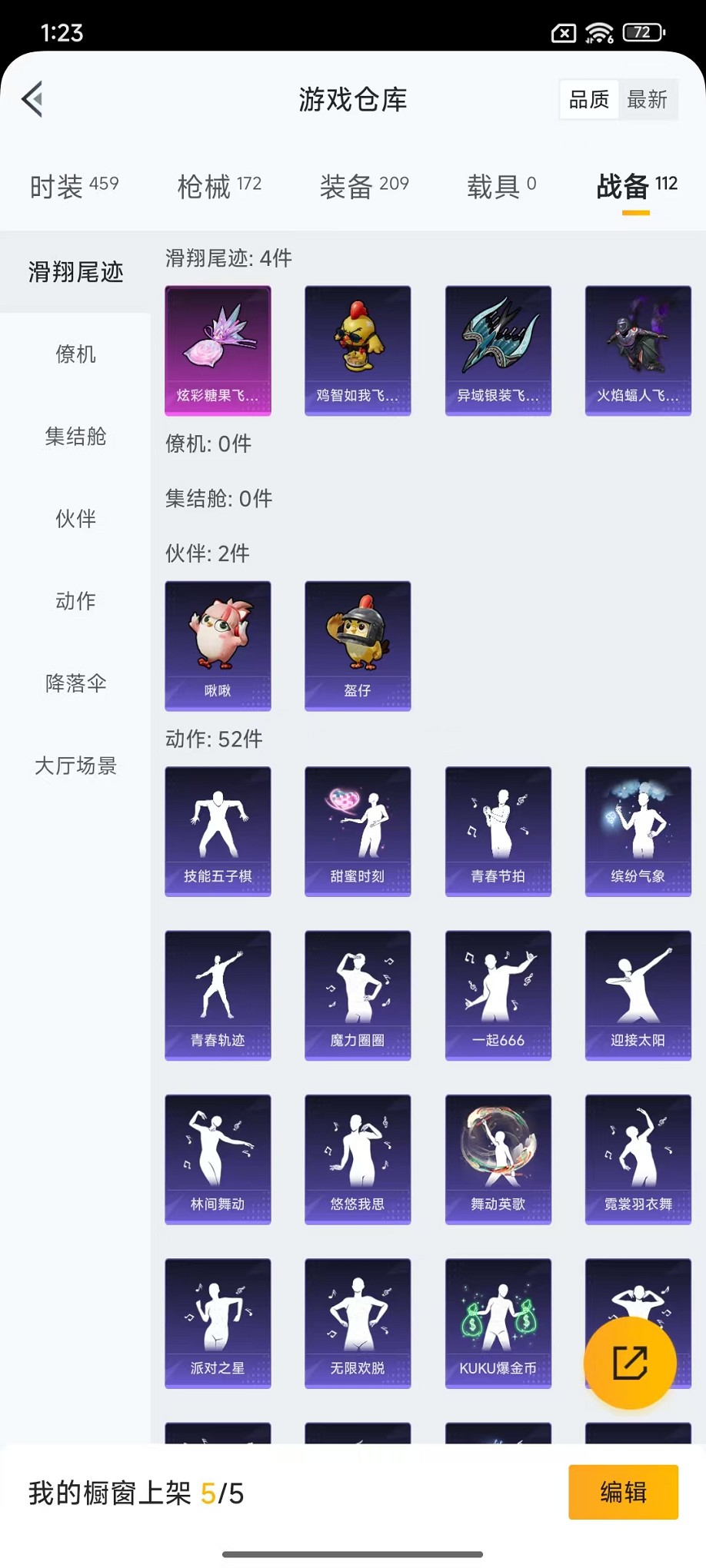Open the 枪械 tab
The width and height of the screenshot is (706, 1568).
pyautogui.click(x=219, y=186)
